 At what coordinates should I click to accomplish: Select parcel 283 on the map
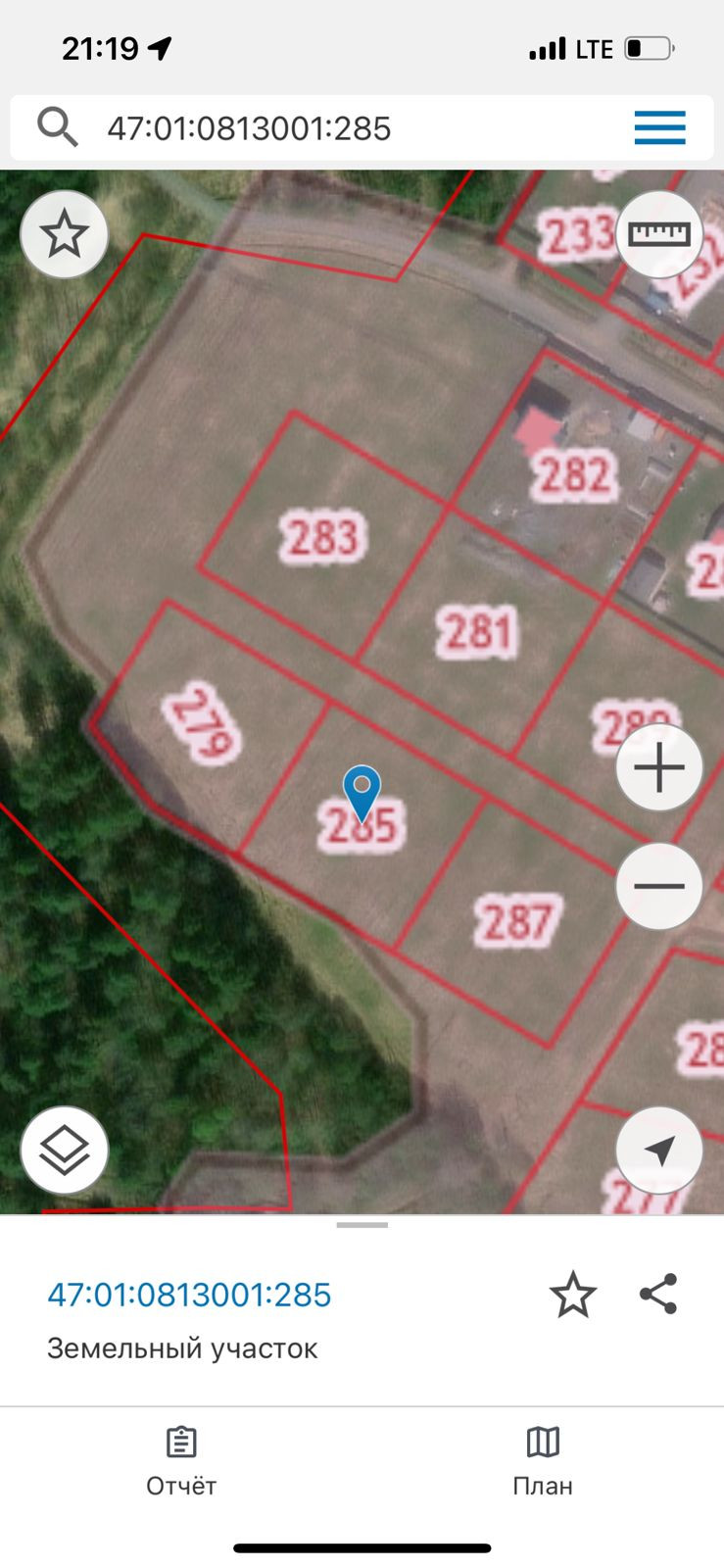[x=322, y=536]
